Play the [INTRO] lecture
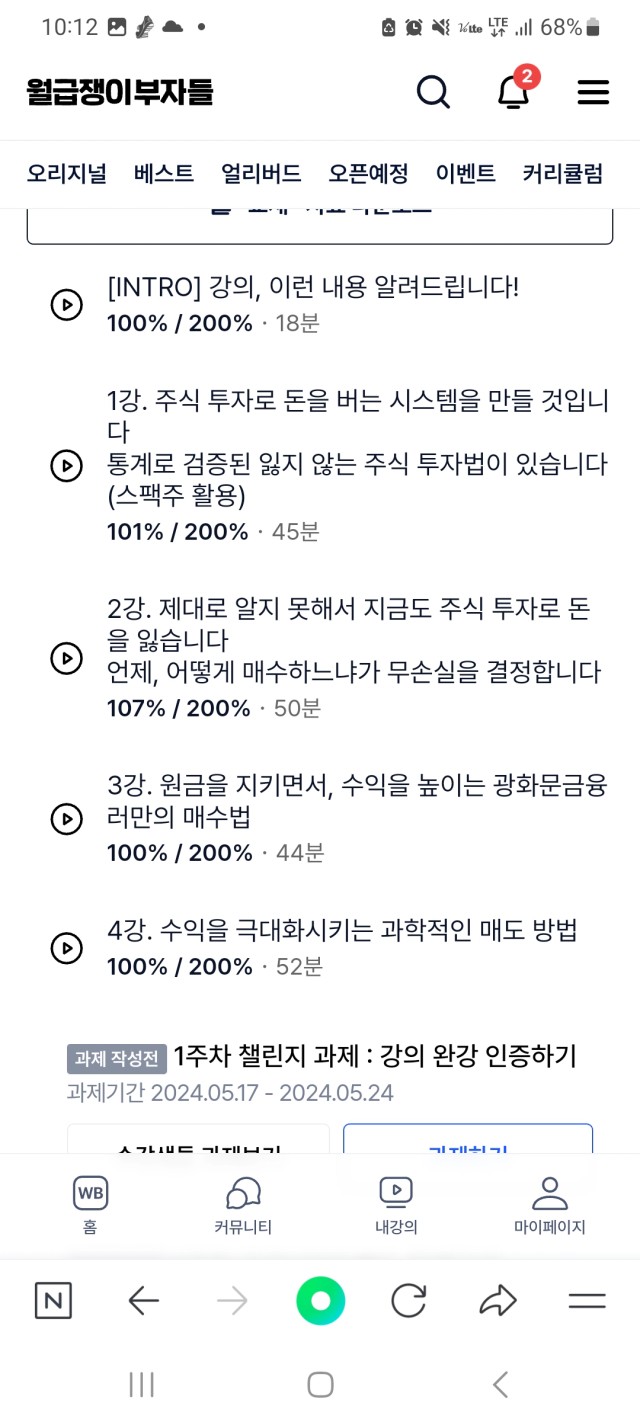This screenshot has height=1422, width=640. click(x=66, y=304)
